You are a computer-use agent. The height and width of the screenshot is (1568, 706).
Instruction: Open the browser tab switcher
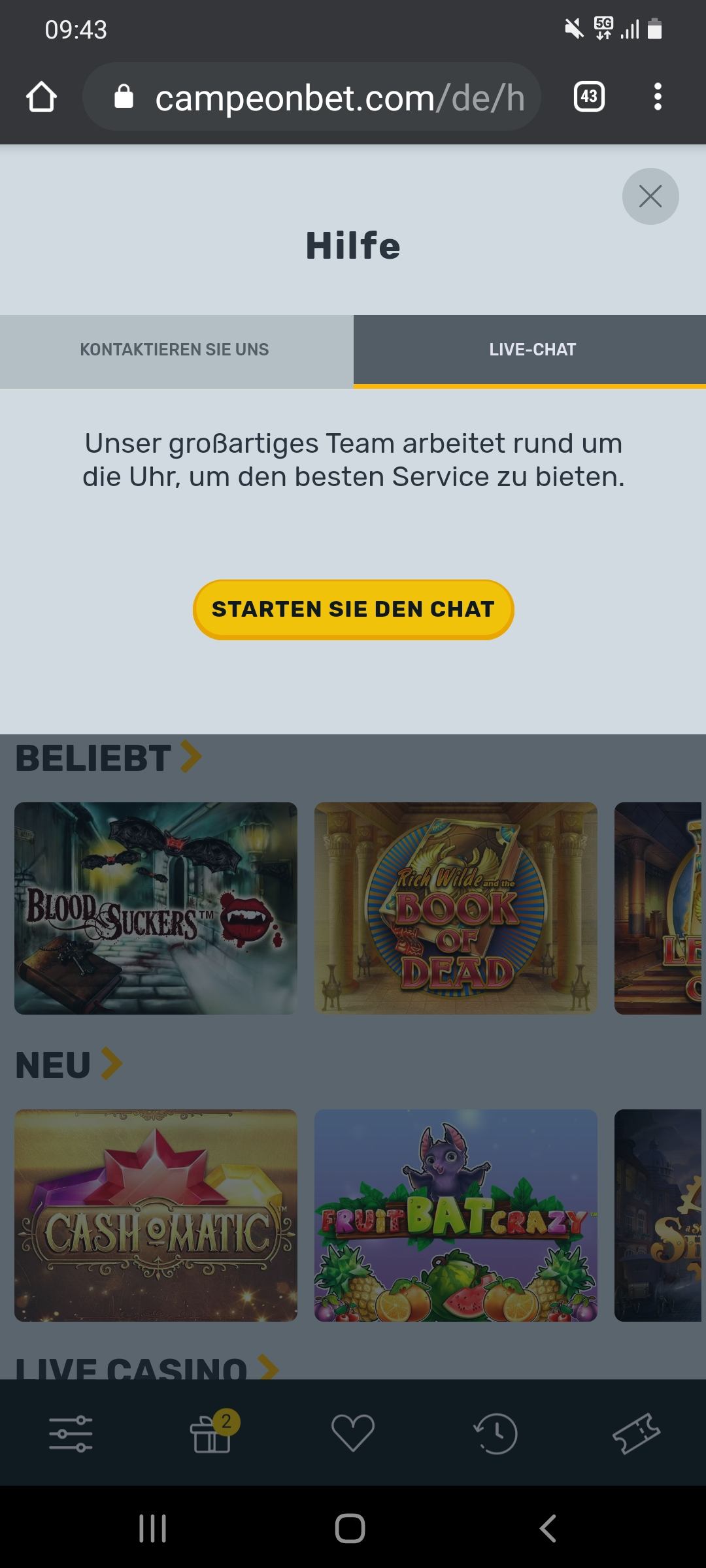[589, 97]
